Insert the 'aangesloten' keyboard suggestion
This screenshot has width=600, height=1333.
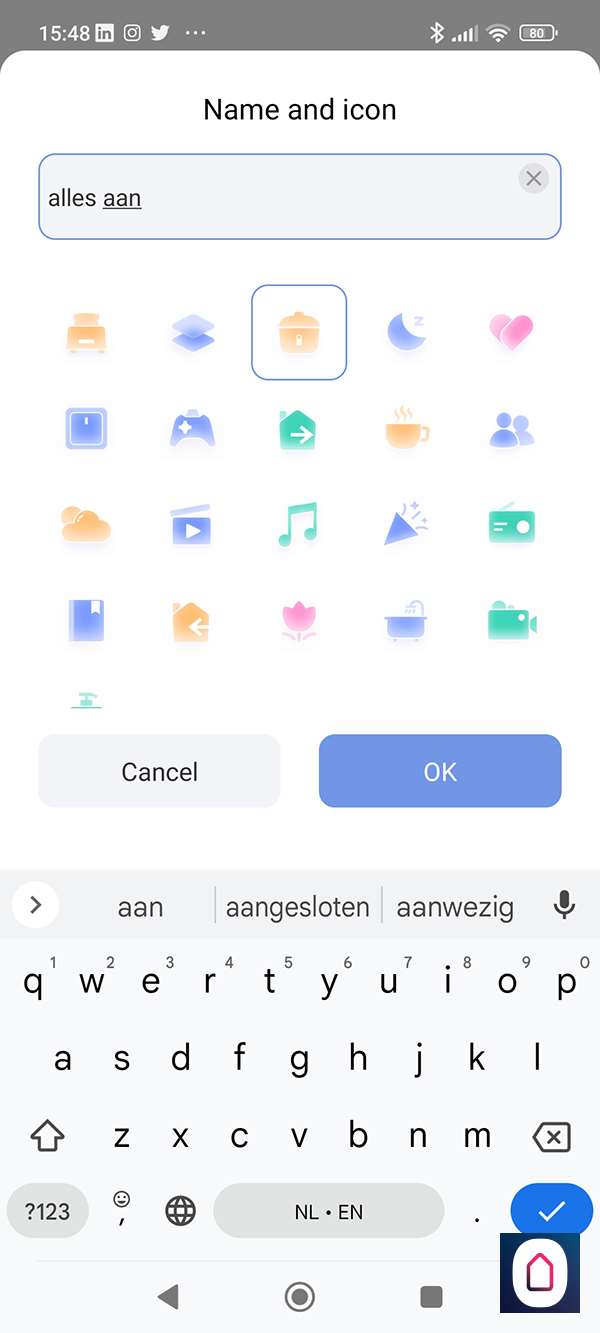click(x=298, y=907)
